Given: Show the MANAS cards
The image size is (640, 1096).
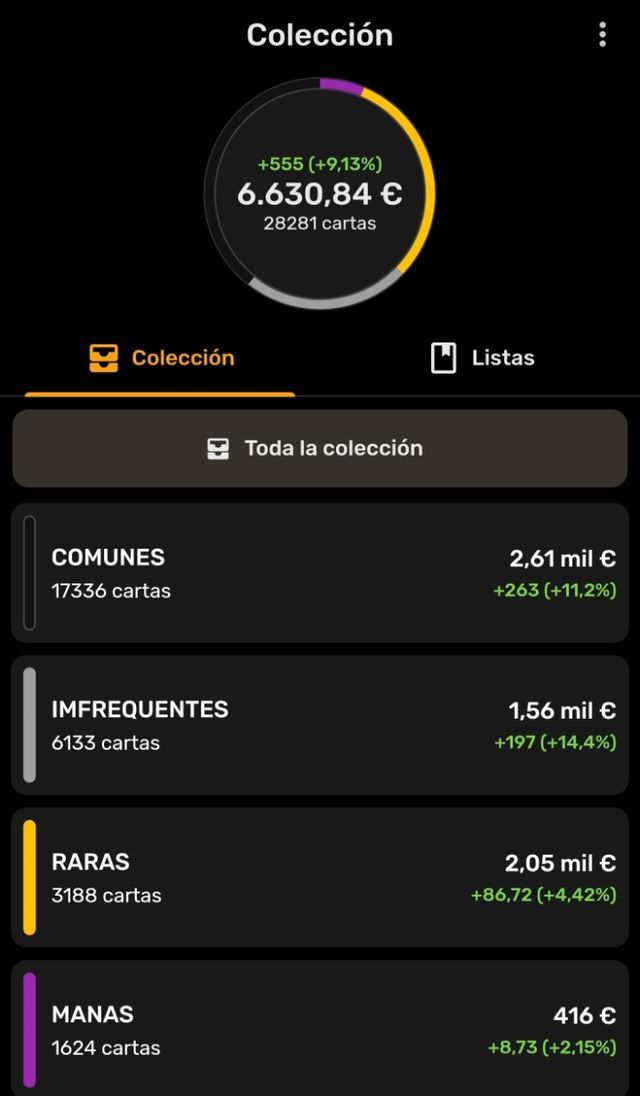Looking at the screenshot, I should point(320,1029).
